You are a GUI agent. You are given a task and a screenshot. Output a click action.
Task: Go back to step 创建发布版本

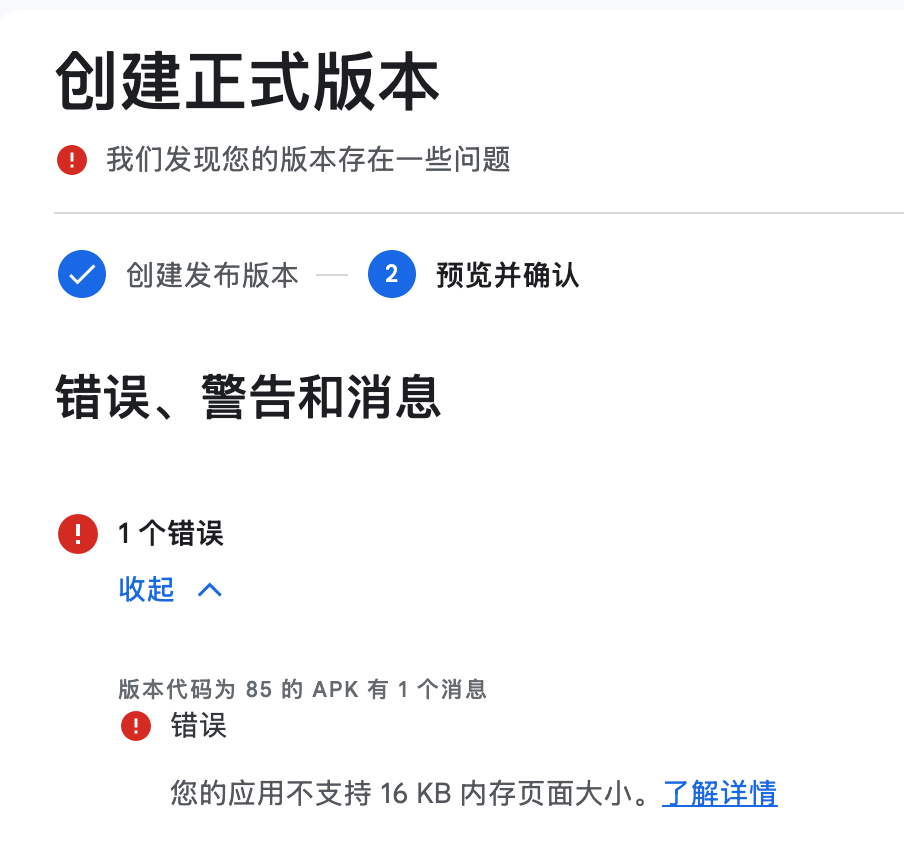click(x=211, y=275)
